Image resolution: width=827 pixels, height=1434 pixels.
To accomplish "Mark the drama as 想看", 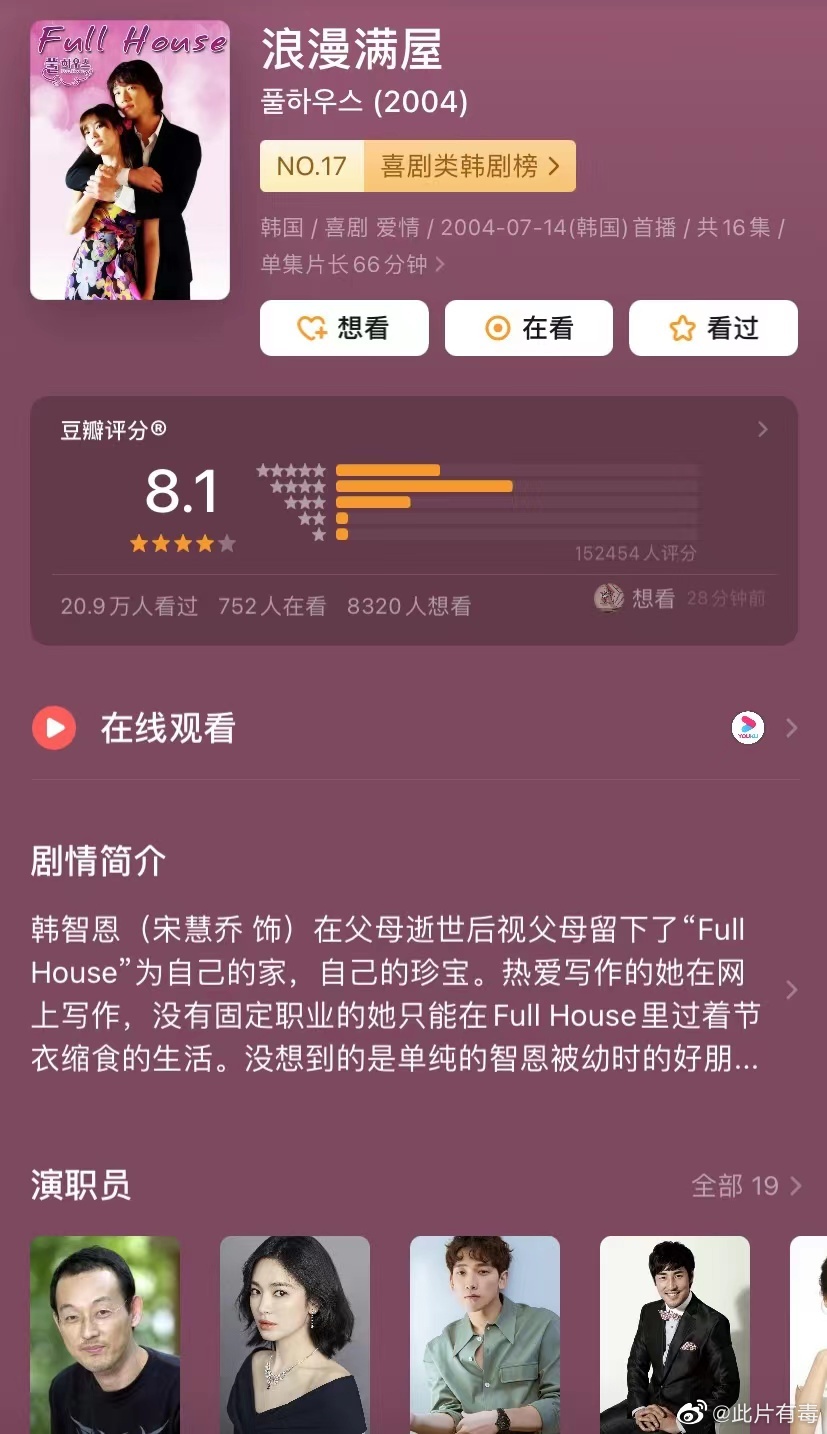I will 344,328.
